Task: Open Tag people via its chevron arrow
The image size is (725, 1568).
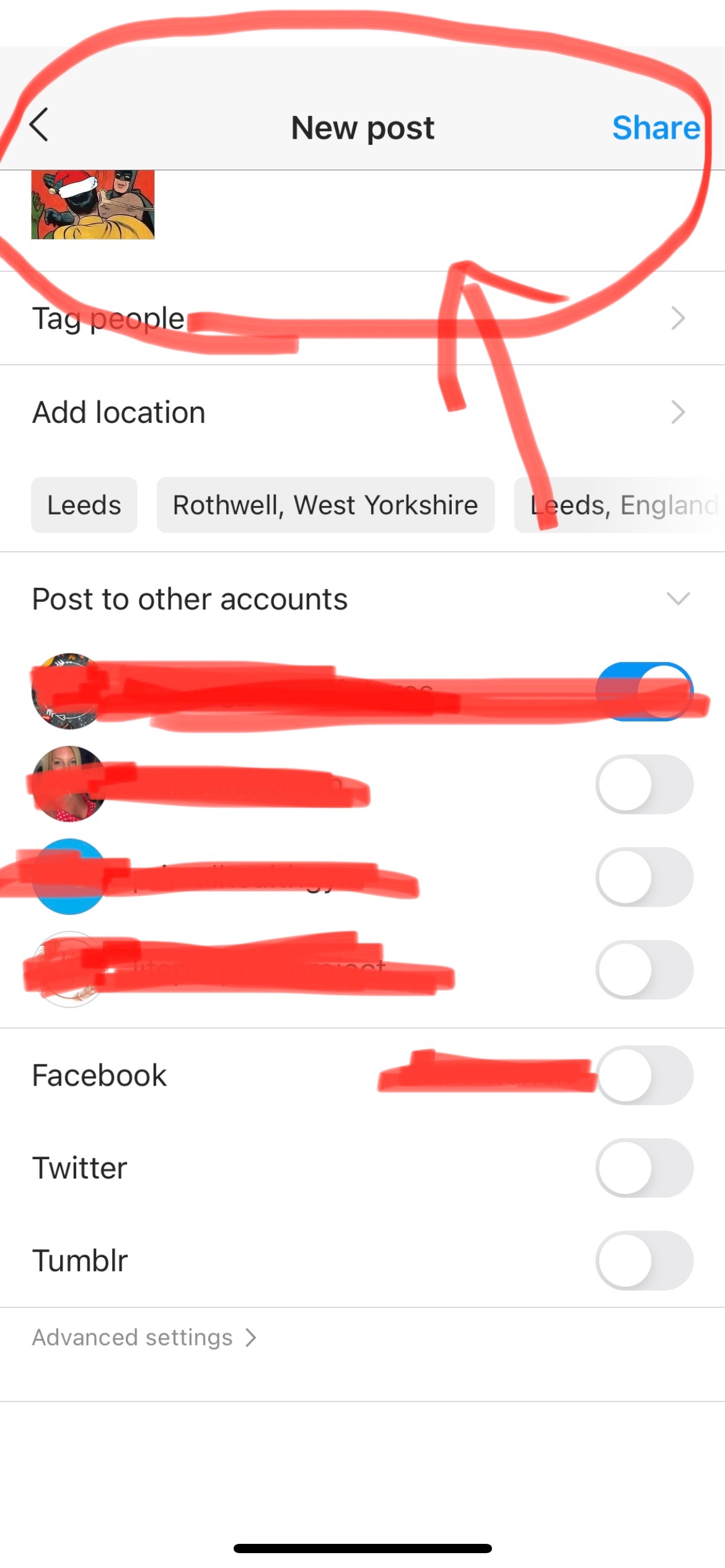Action: (679, 318)
